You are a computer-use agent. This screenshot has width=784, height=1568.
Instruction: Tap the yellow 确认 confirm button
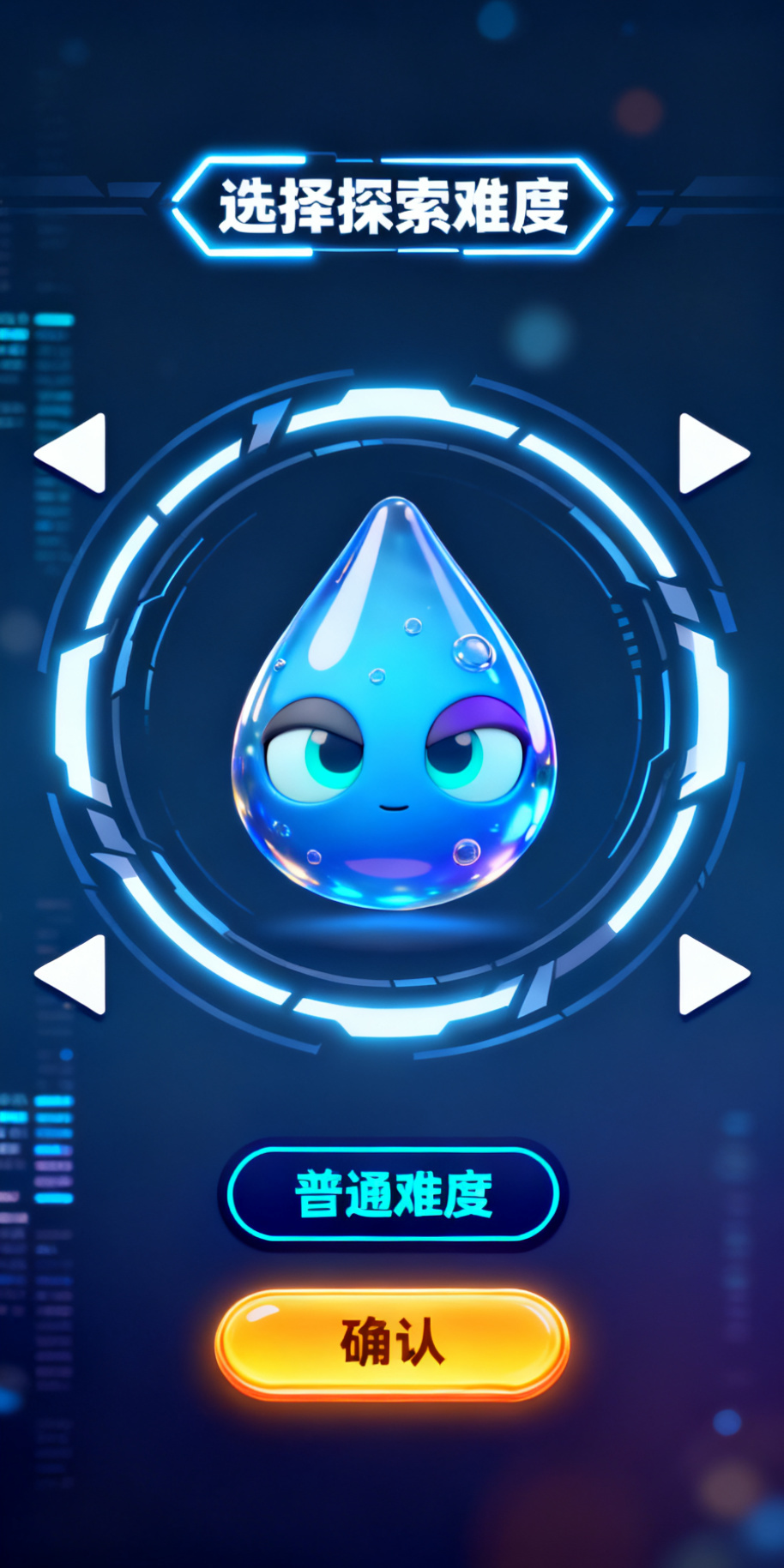pyautogui.click(x=392, y=1343)
